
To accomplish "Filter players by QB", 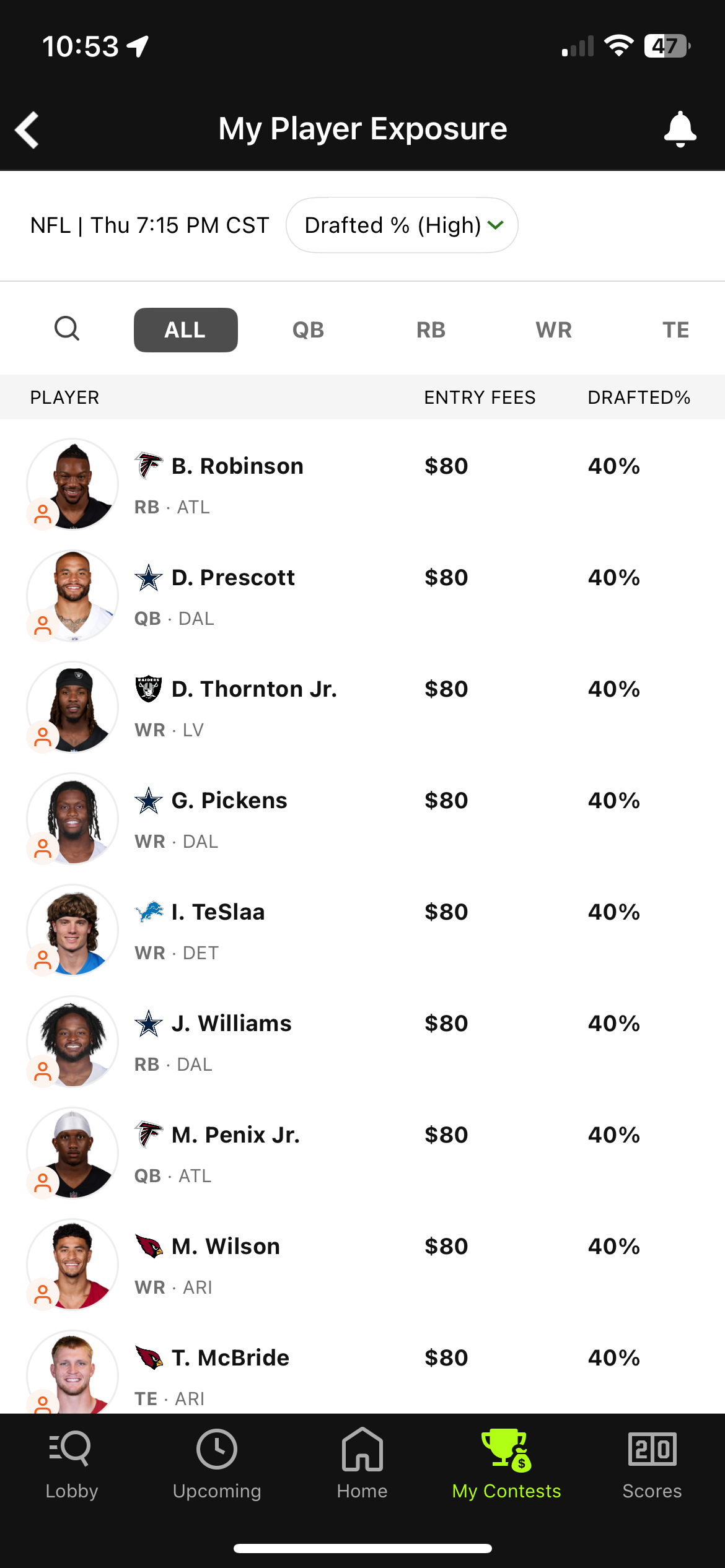I will [308, 330].
